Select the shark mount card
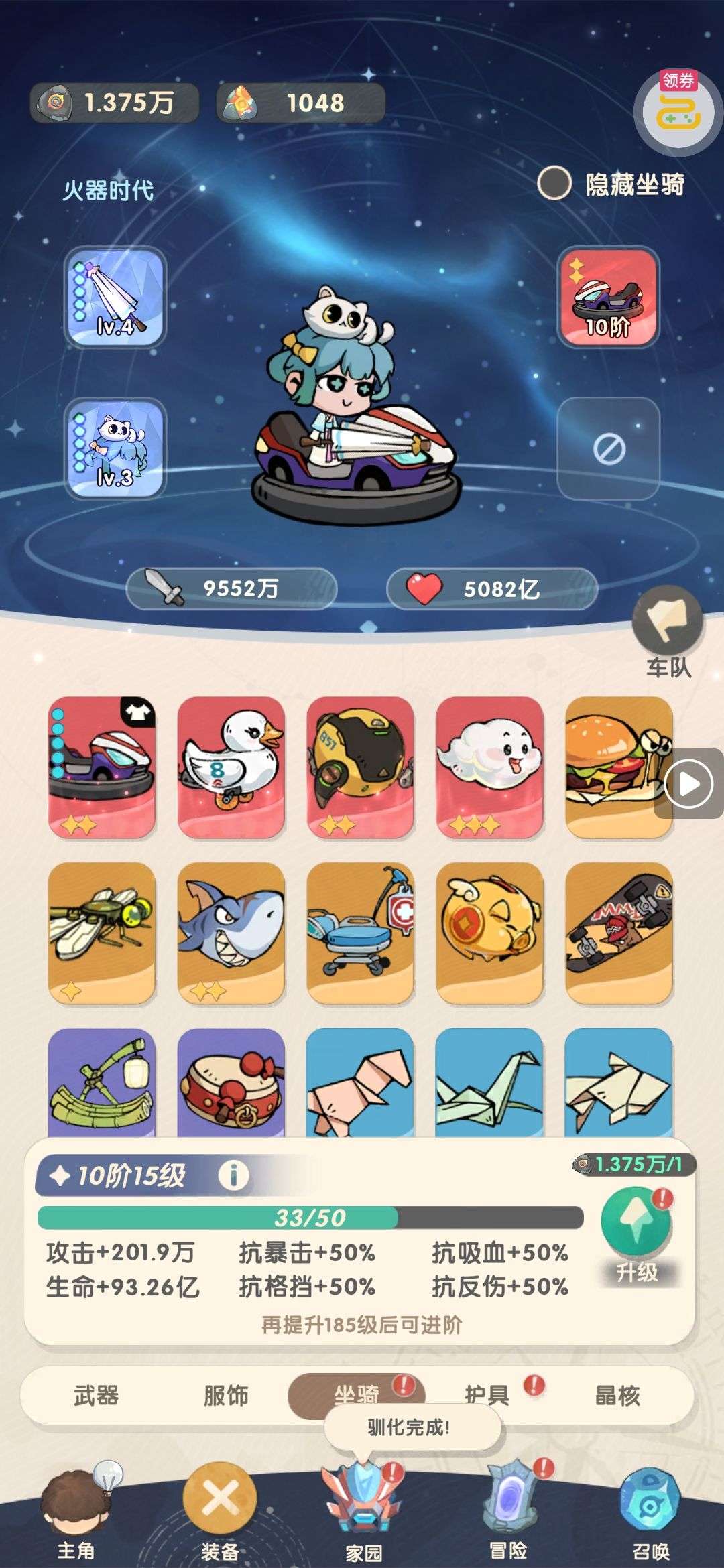 [x=231, y=932]
